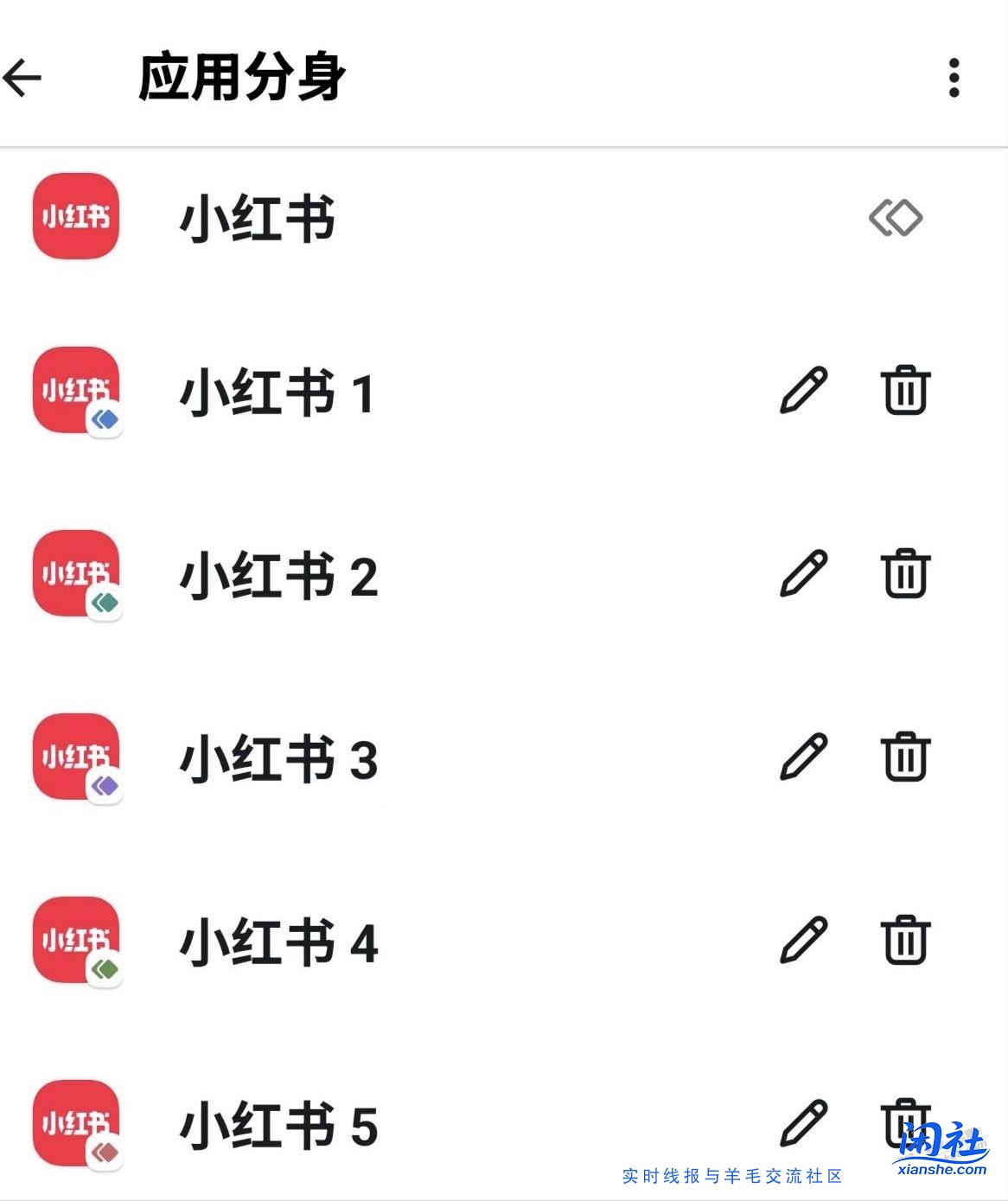Image resolution: width=1008 pixels, height=1201 pixels.
Task: Select the 小红书 4 clone icon
Action: point(74,939)
